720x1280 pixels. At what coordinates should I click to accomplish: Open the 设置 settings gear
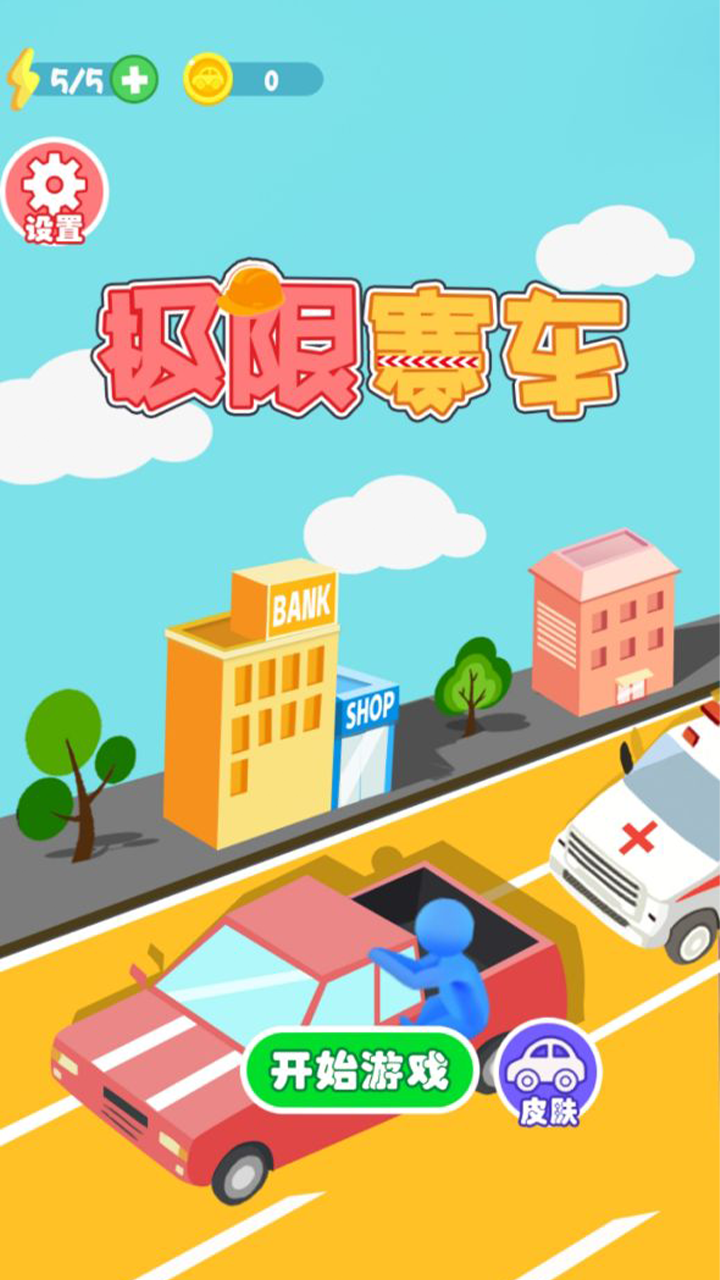[54, 192]
